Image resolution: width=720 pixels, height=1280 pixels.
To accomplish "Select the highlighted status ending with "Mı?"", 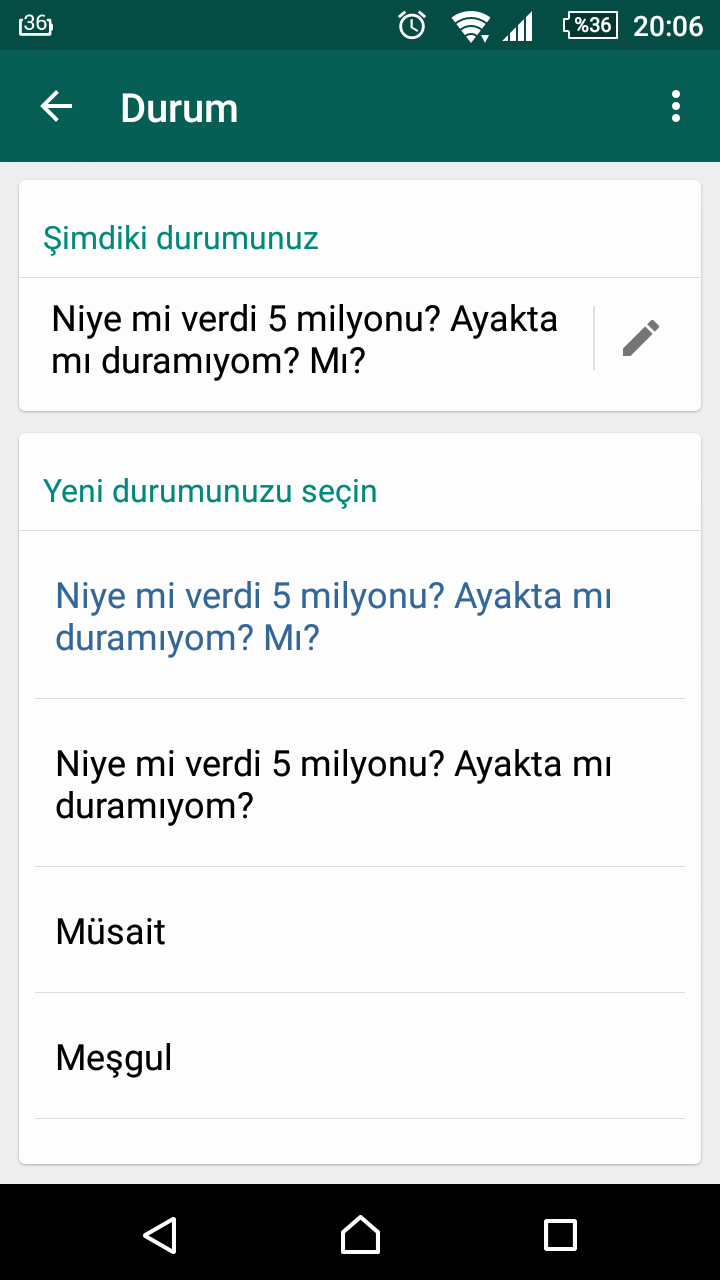I will (360, 615).
